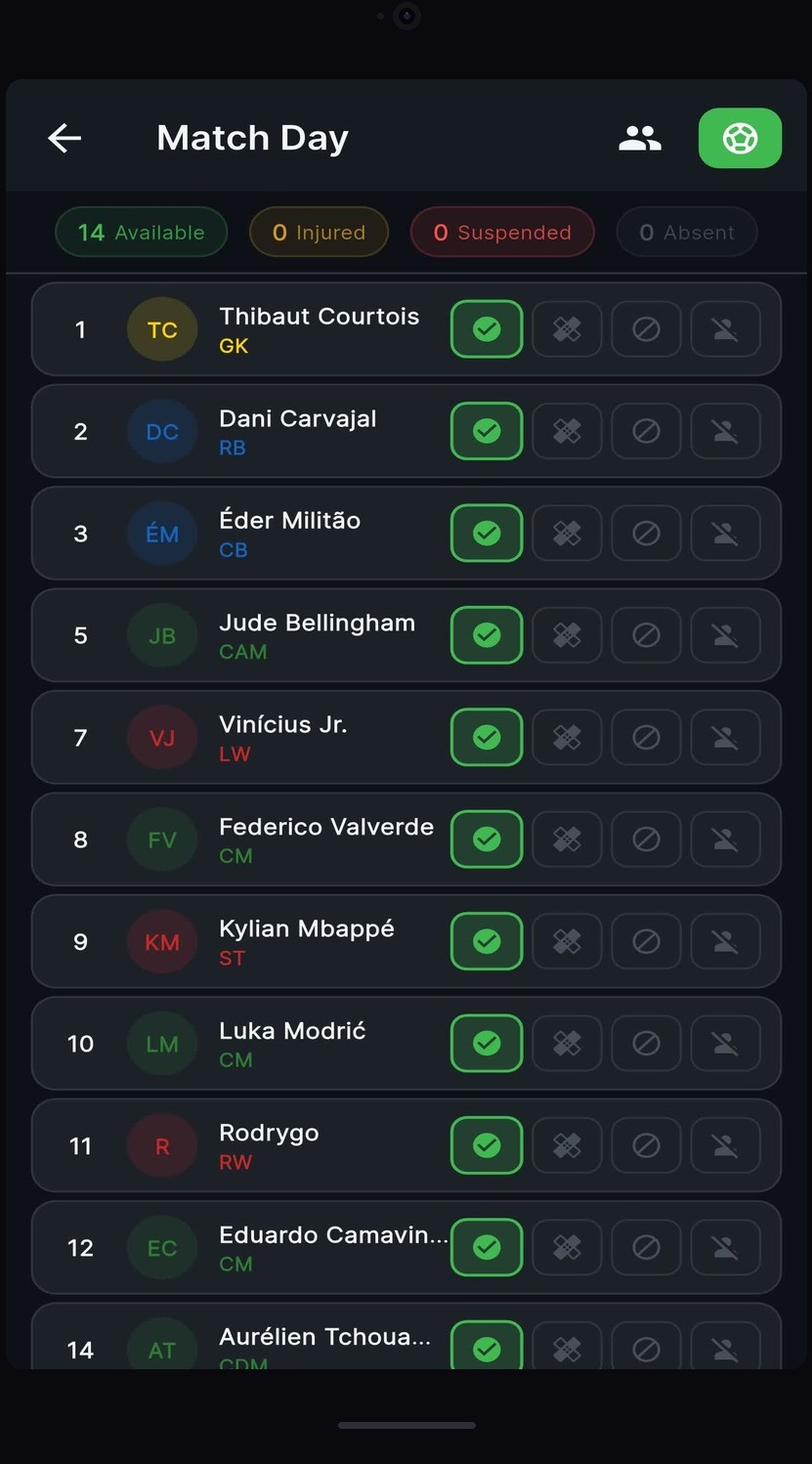Open Aurélien Tchouaméni's player row
Image resolution: width=812 pixels, height=1464 pixels.
(293, 1339)
